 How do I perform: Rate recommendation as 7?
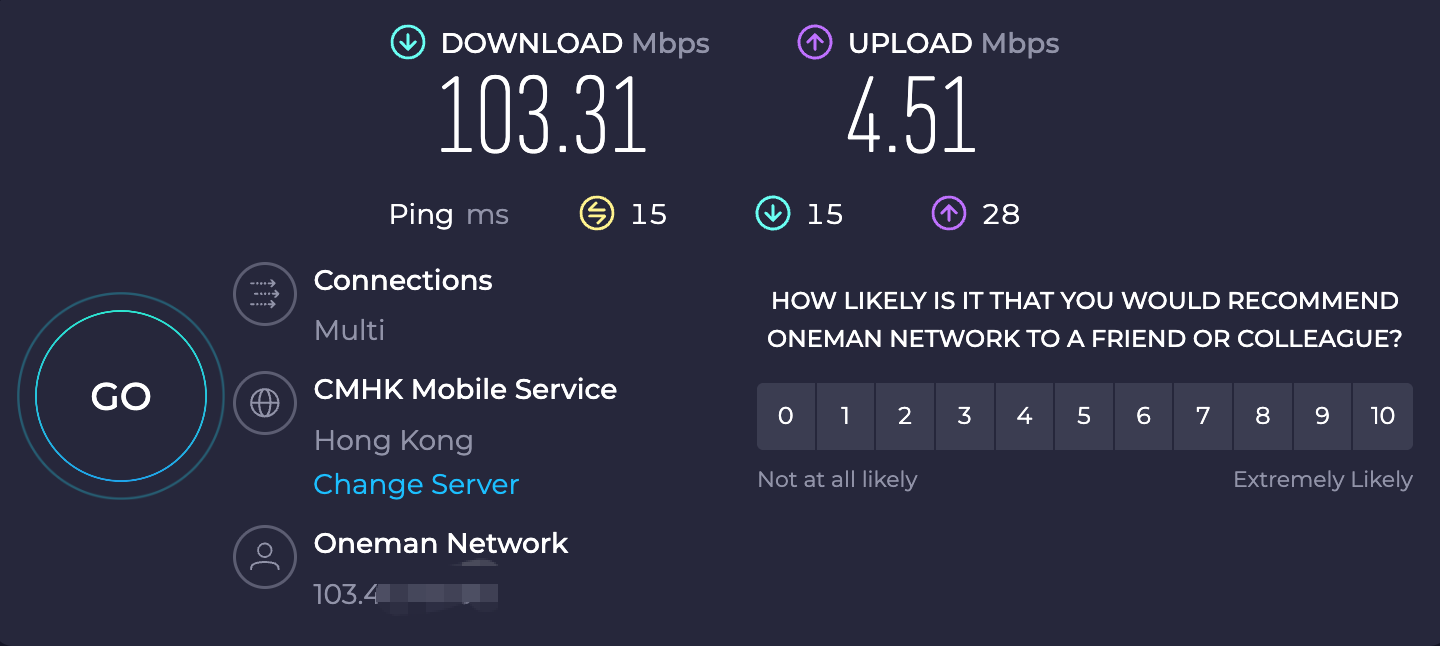(1203, 416)
